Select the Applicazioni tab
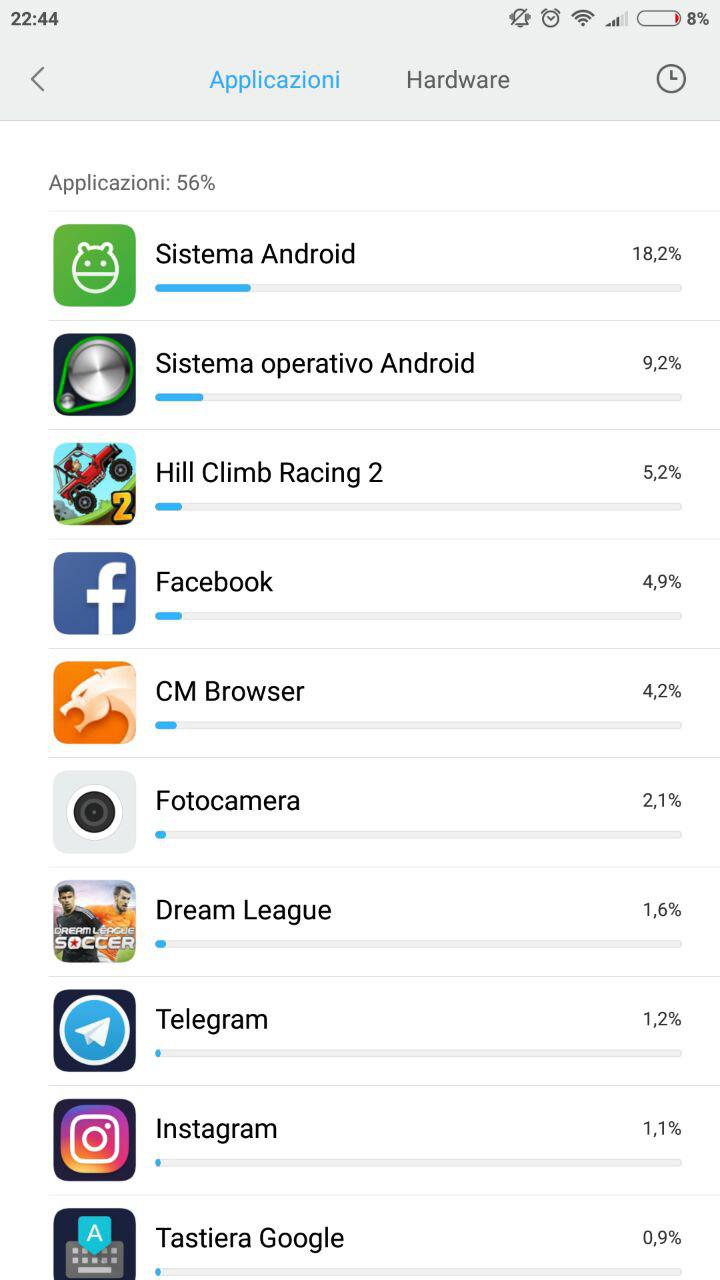Viewport: 720px width, 1280px height. pyautogui.click(x=275, y=80)
